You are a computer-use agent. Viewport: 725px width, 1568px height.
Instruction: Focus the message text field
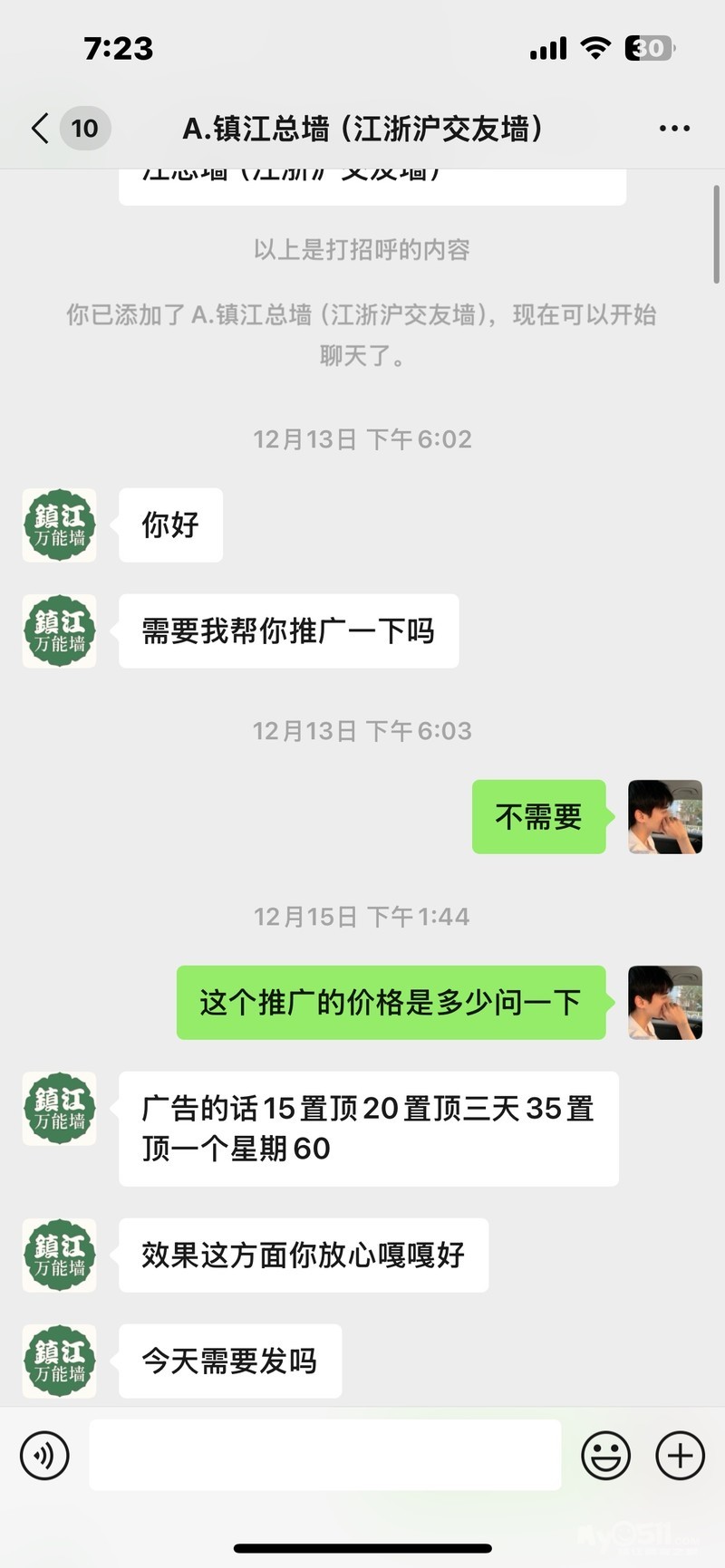point(324,1455)
